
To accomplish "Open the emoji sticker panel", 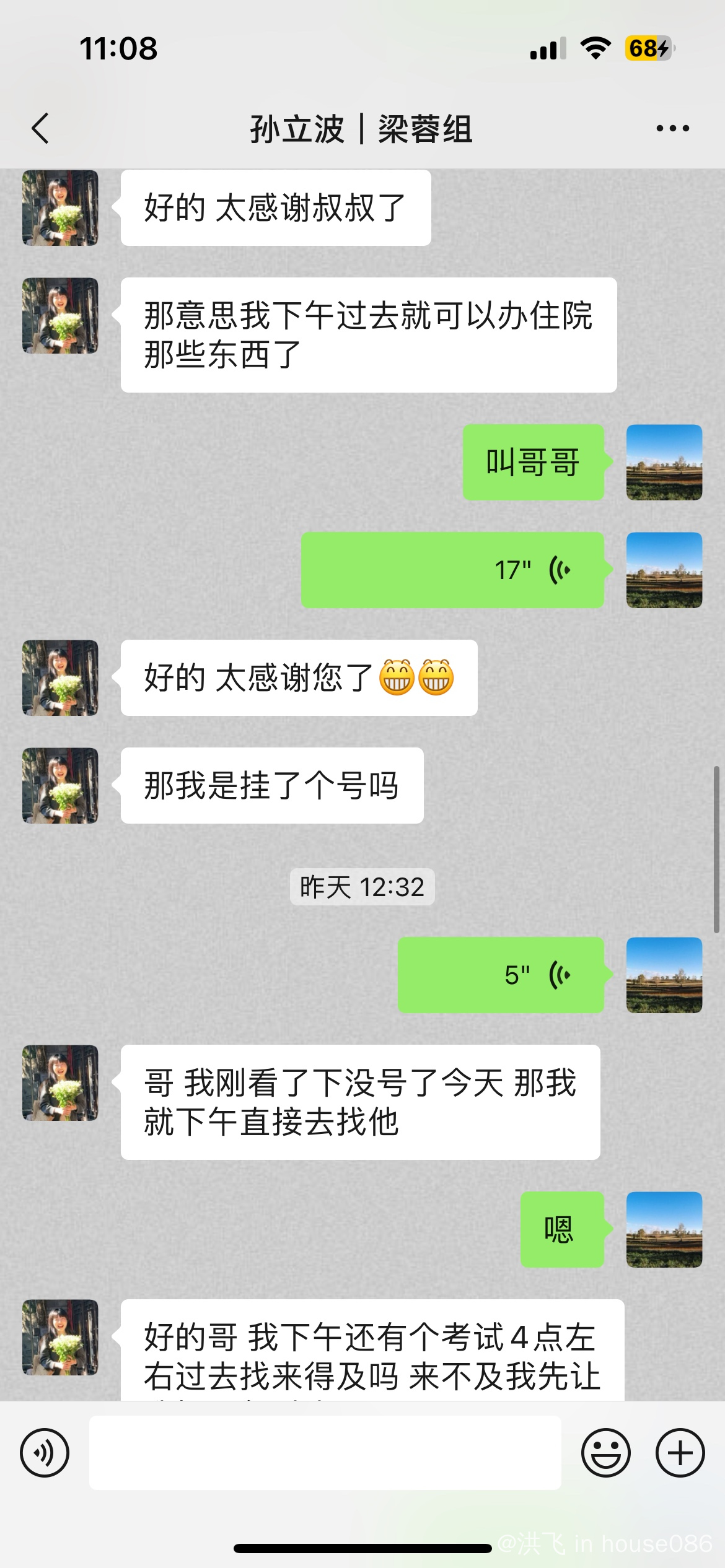I will (605, 1452).
